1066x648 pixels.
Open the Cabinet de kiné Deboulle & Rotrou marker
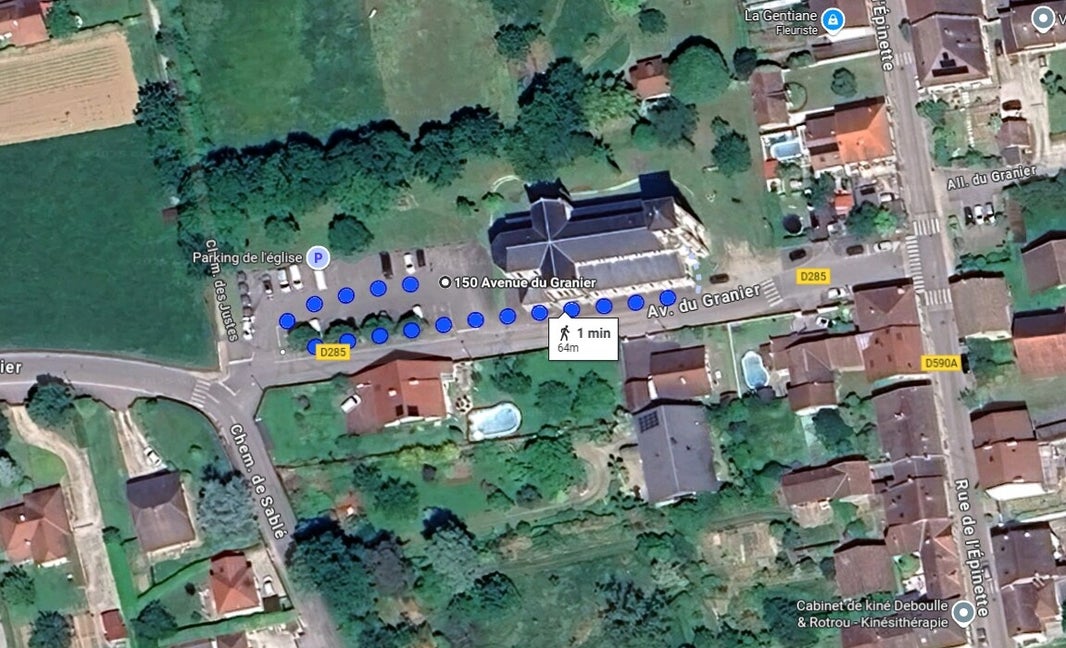click(964, 613)
